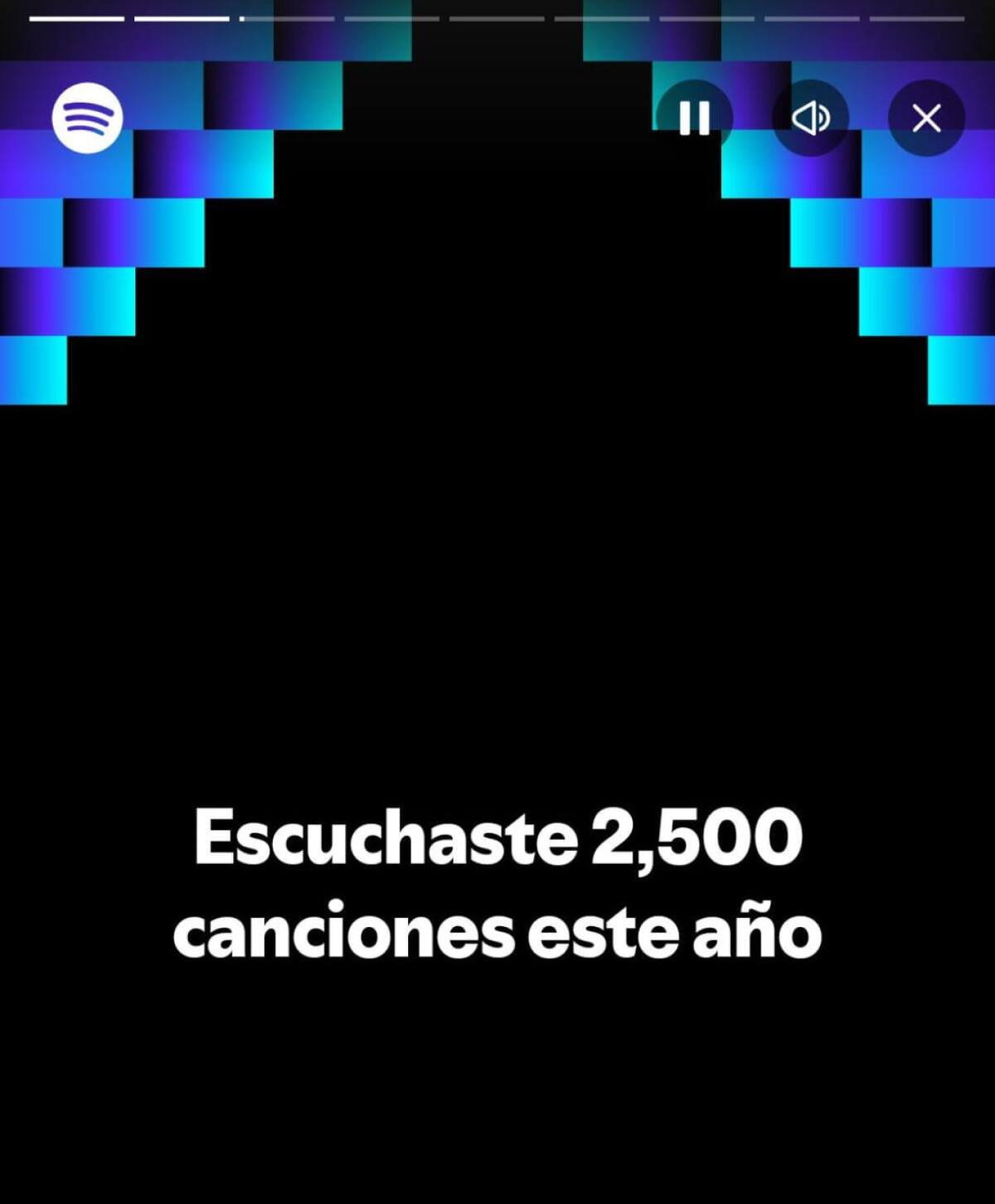The width and height of the screenshot is (995, 1204).
Task: Tap the black center of the story
Action: click(498, 580)
